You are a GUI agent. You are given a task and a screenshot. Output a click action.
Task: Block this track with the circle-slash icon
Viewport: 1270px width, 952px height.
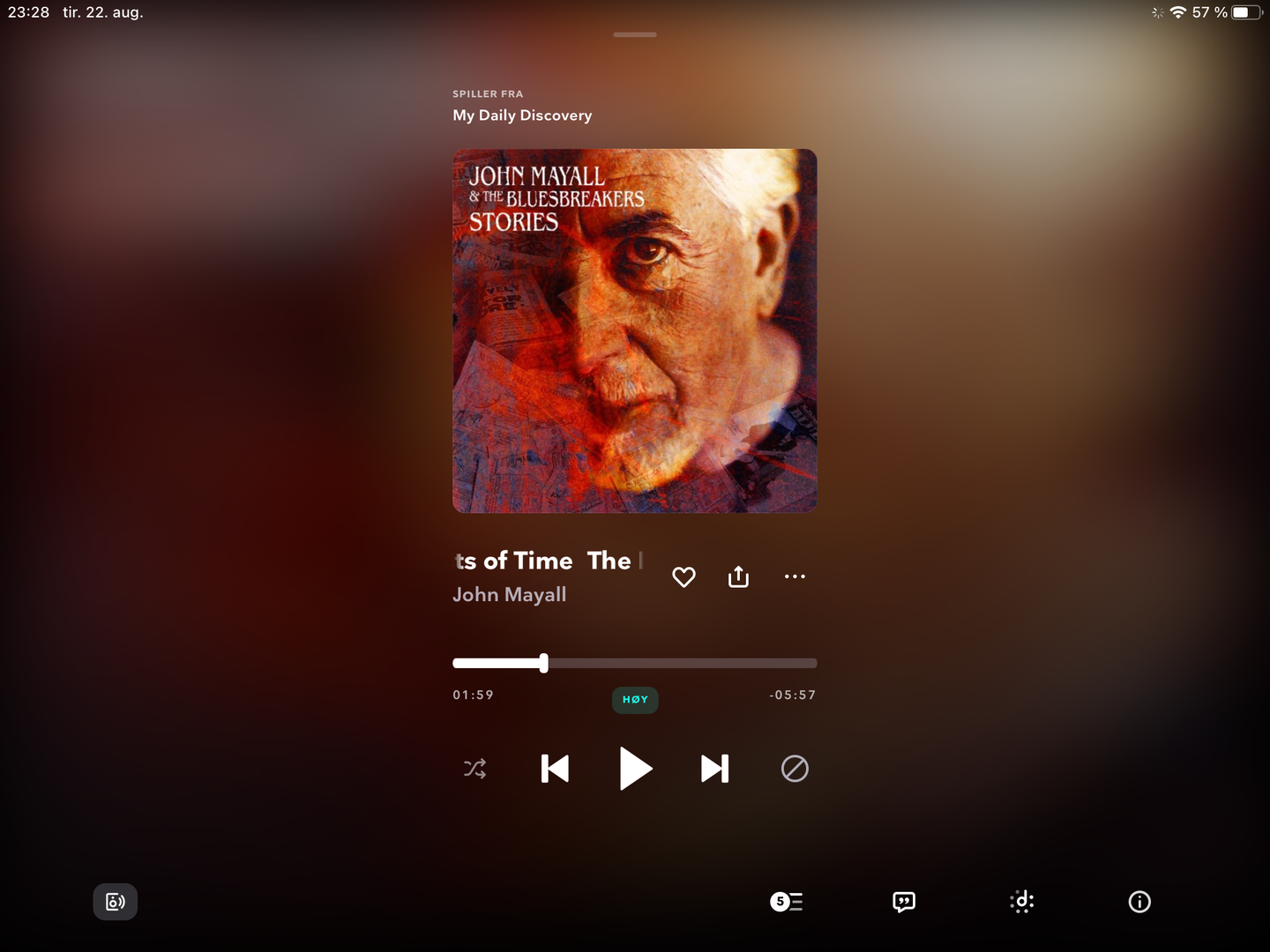(x=795, y=769)
